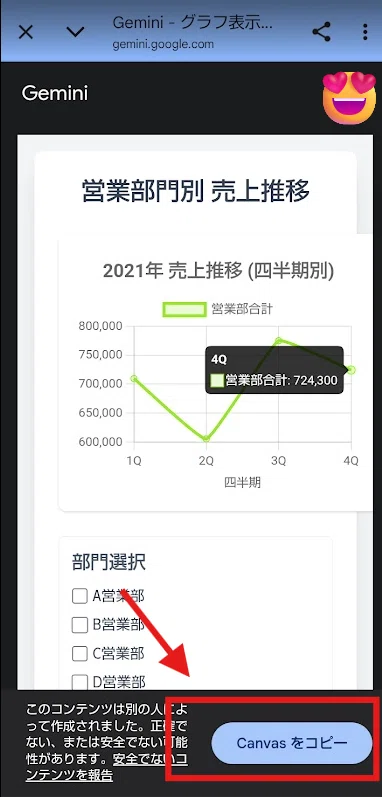The width and height of the screenshot is (382, 797).
Task: Close the browser tab with the X
Action: (x=25, y=33)
